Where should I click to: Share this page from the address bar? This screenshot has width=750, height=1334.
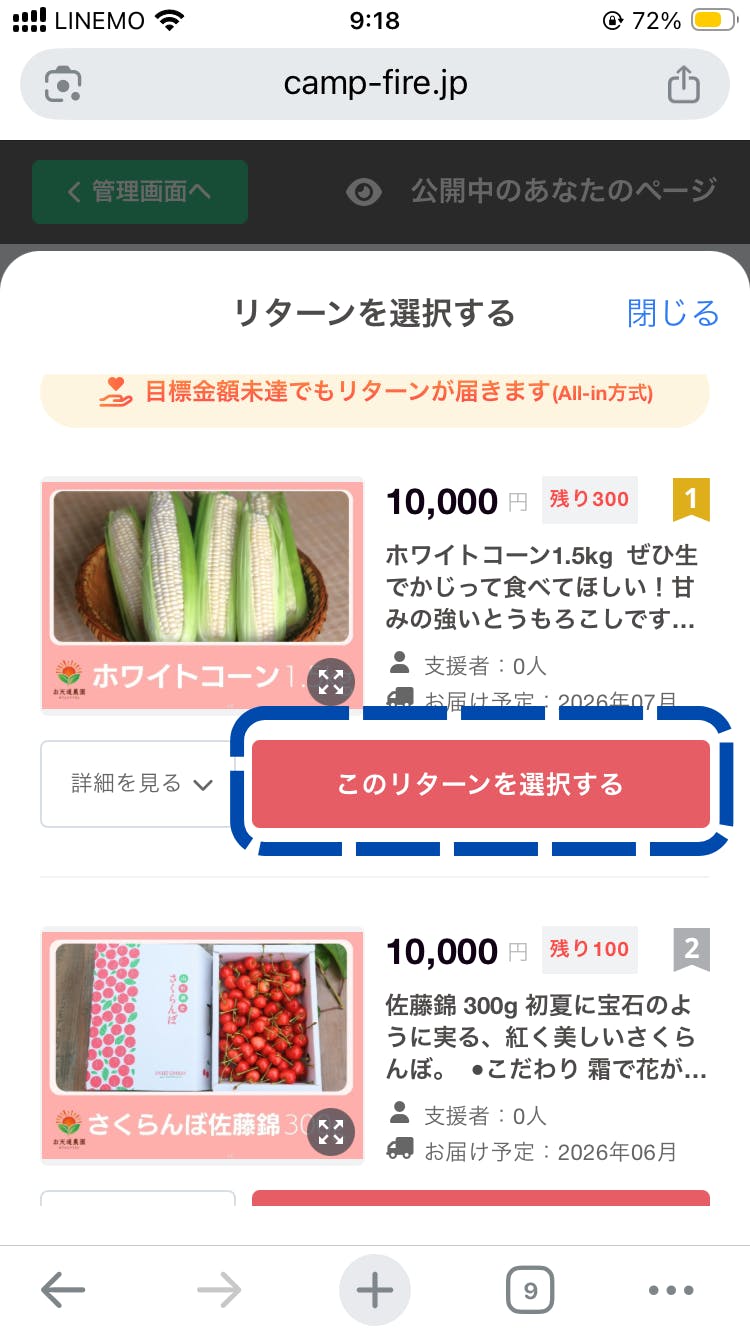(x=683, y=84)
